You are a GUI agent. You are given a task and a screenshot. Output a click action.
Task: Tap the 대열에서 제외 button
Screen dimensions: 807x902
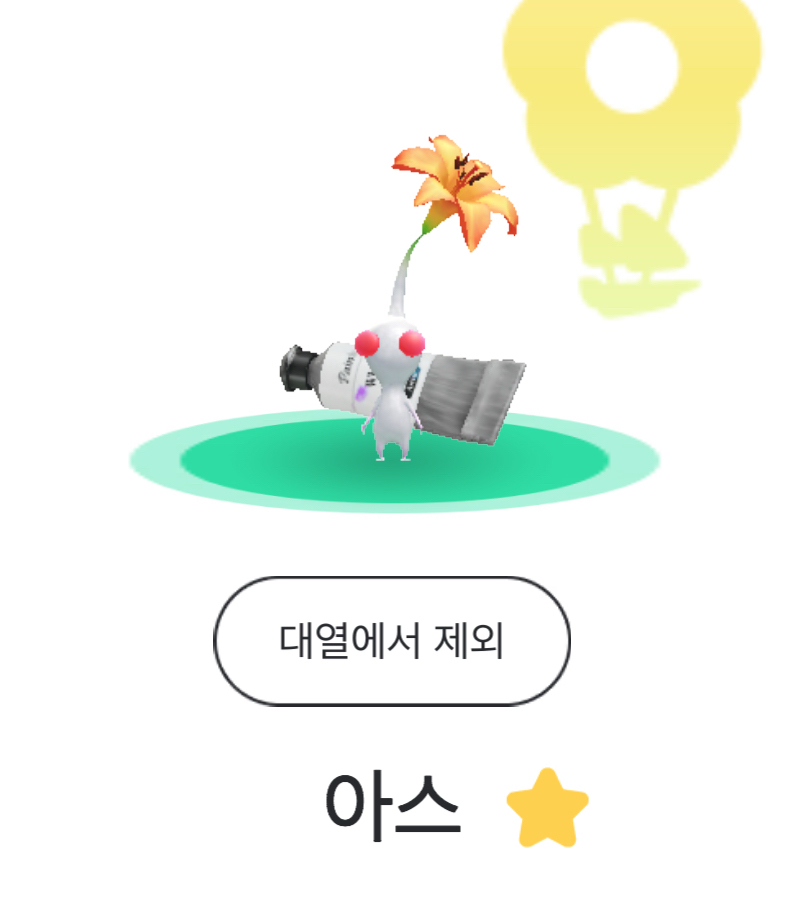391,641
